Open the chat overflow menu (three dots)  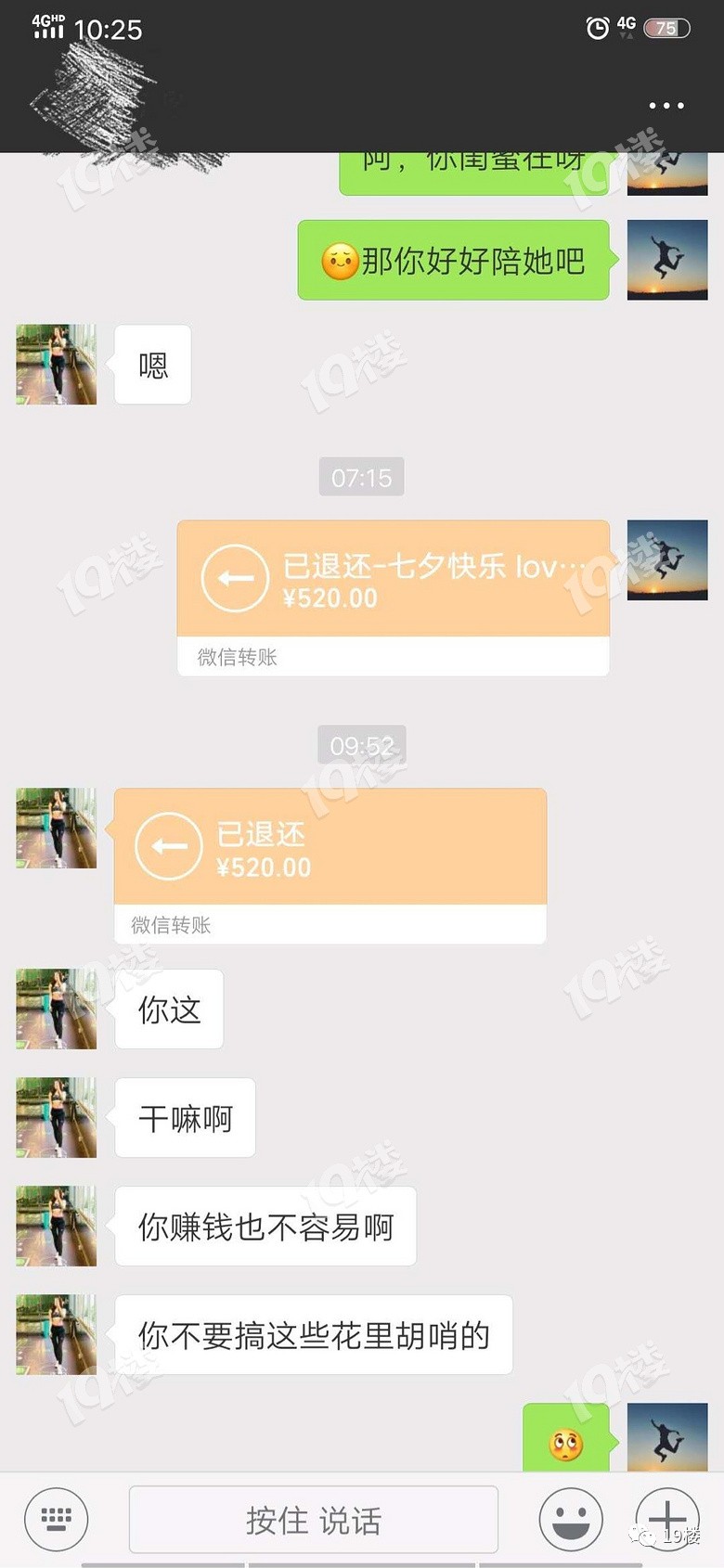click(666, 106)
